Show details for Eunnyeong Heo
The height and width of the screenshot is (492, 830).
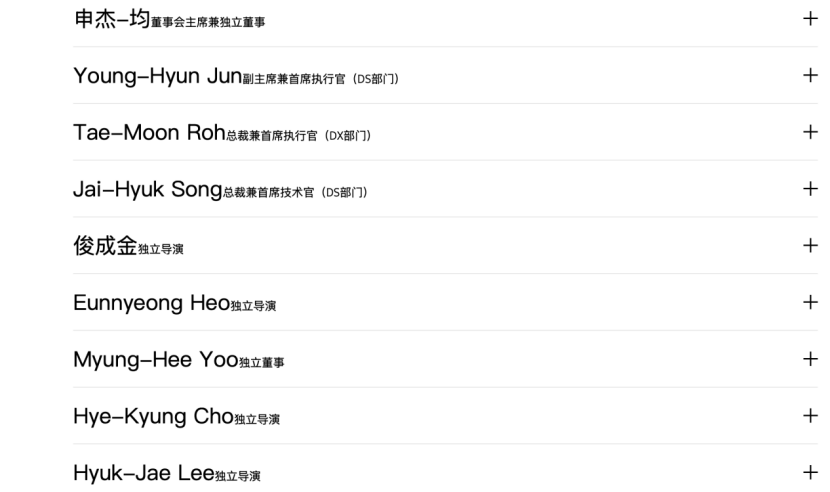coord(810,302)
